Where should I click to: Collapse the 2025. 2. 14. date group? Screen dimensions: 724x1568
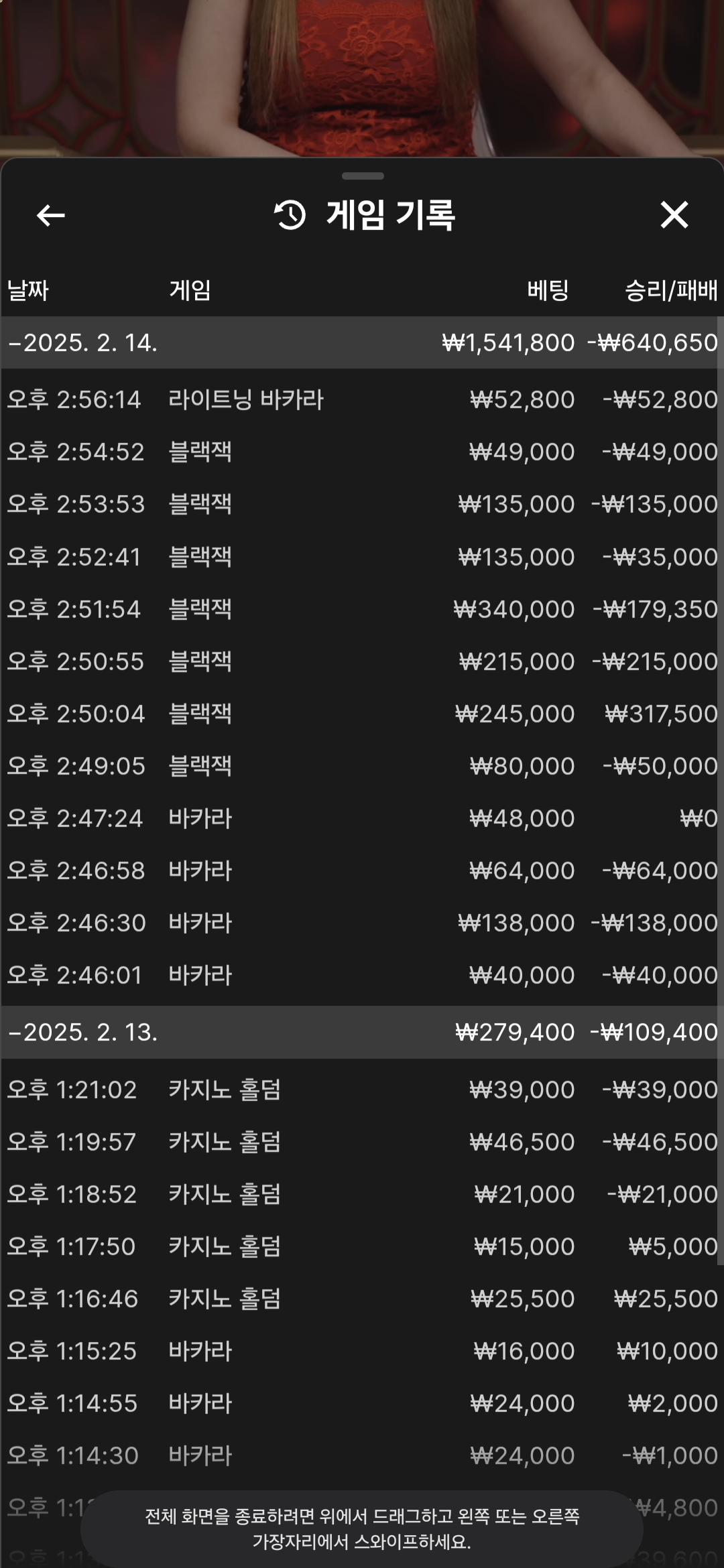click(362, 342)
